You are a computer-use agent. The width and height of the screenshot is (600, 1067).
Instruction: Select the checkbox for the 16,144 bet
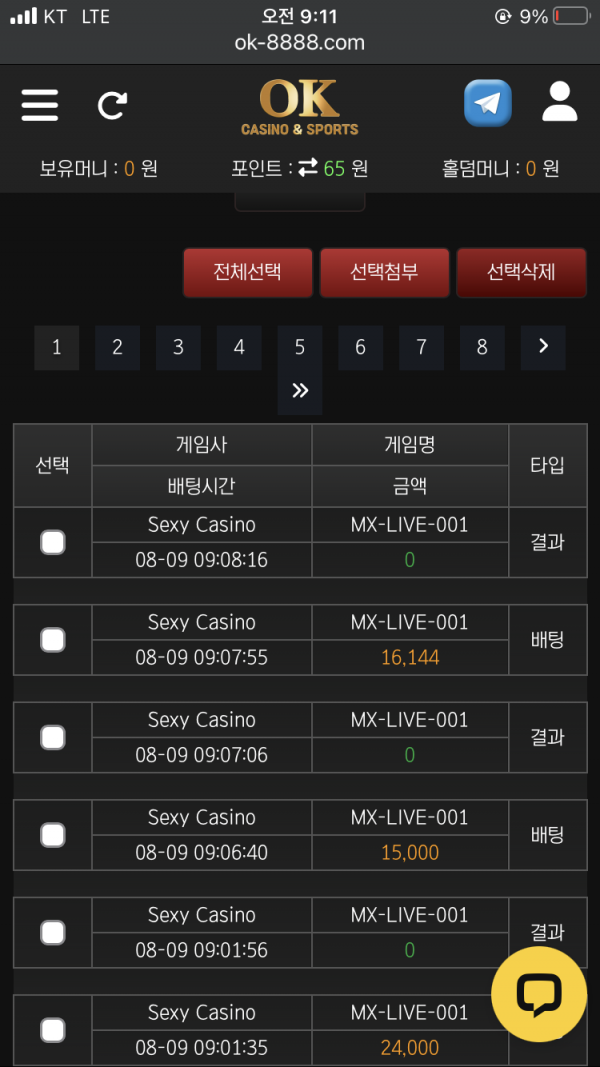click(x=52, y=640)
